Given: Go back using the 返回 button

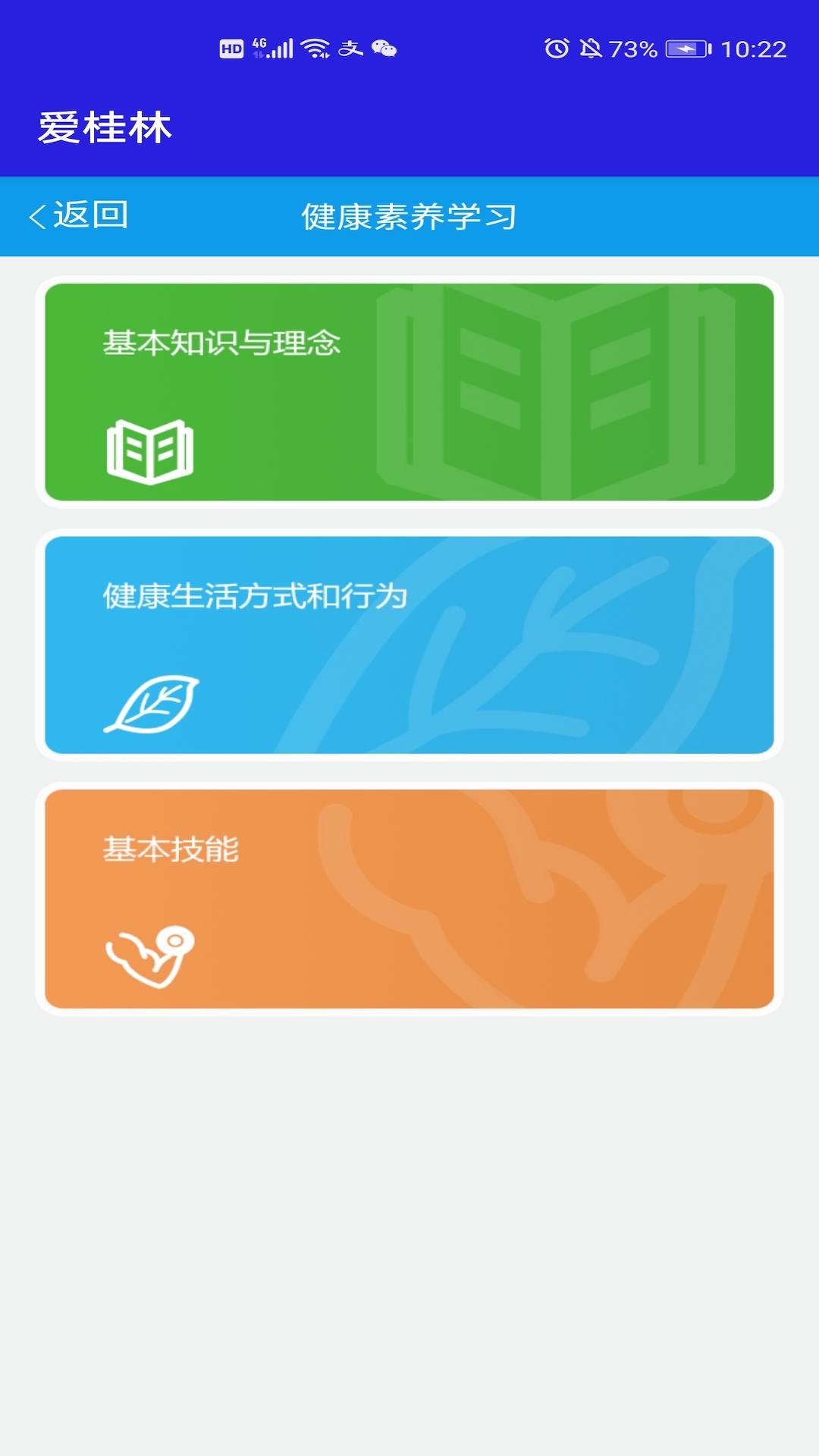Looking at the screenshot, I should [79, 216].
